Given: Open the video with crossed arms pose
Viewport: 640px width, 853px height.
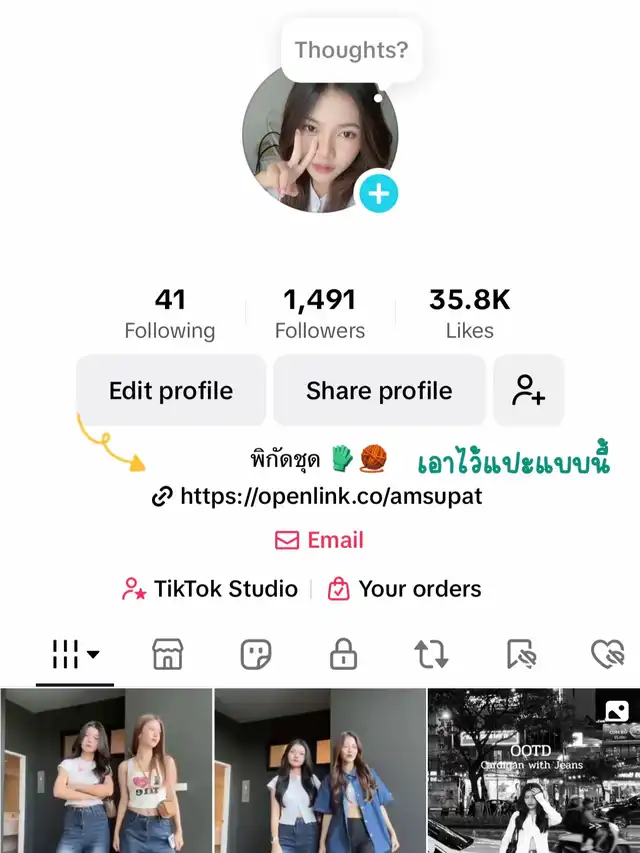Looking at the screenshot, I should 106,770.
